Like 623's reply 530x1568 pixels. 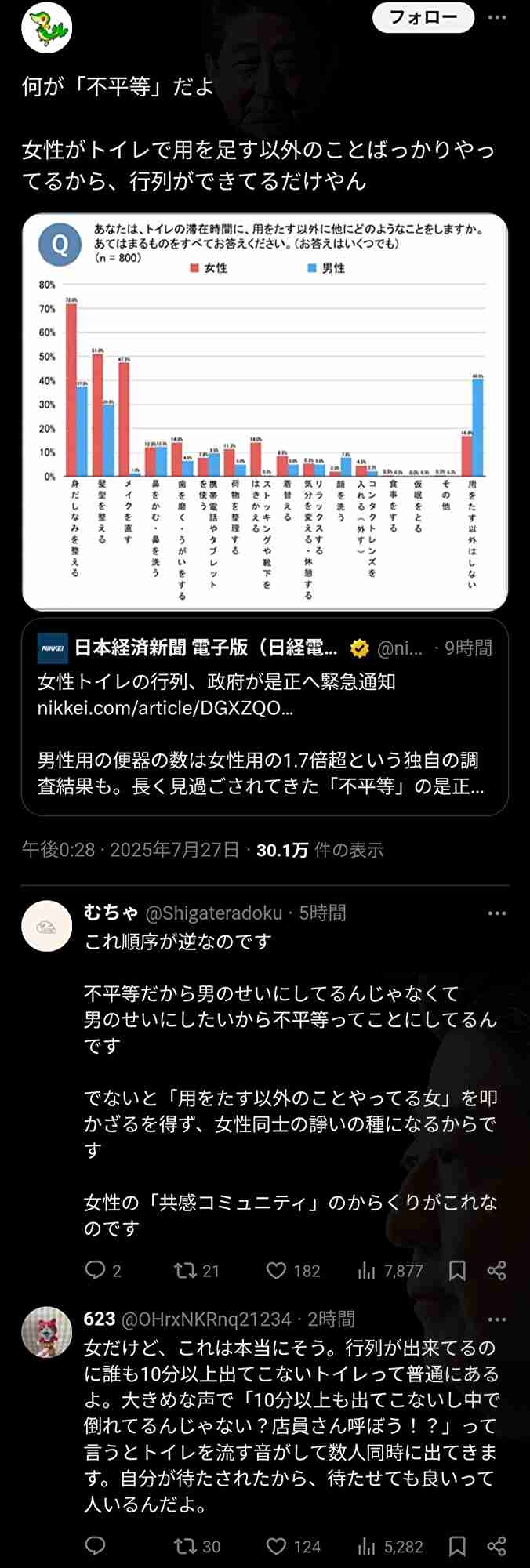tap(276, 1546)
